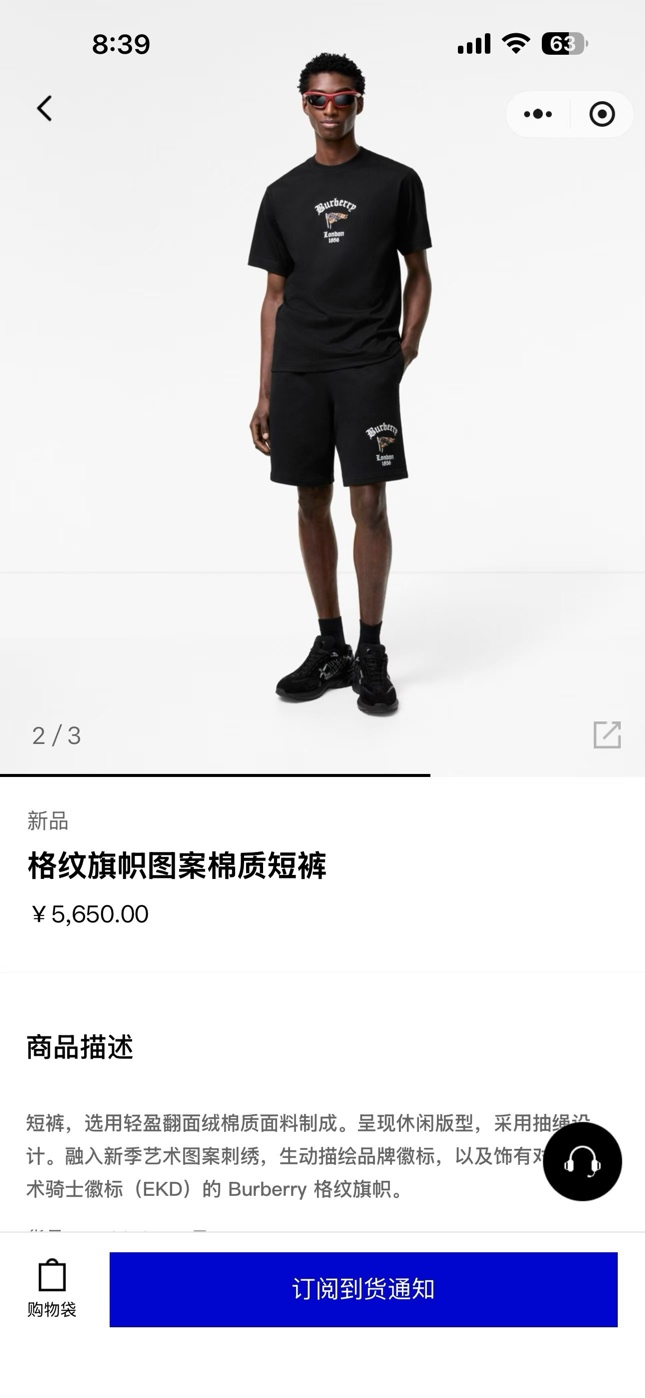Close the mini program via the circle icon
The height and width of the screenshot is (1398, 645).
click(602, 114)
